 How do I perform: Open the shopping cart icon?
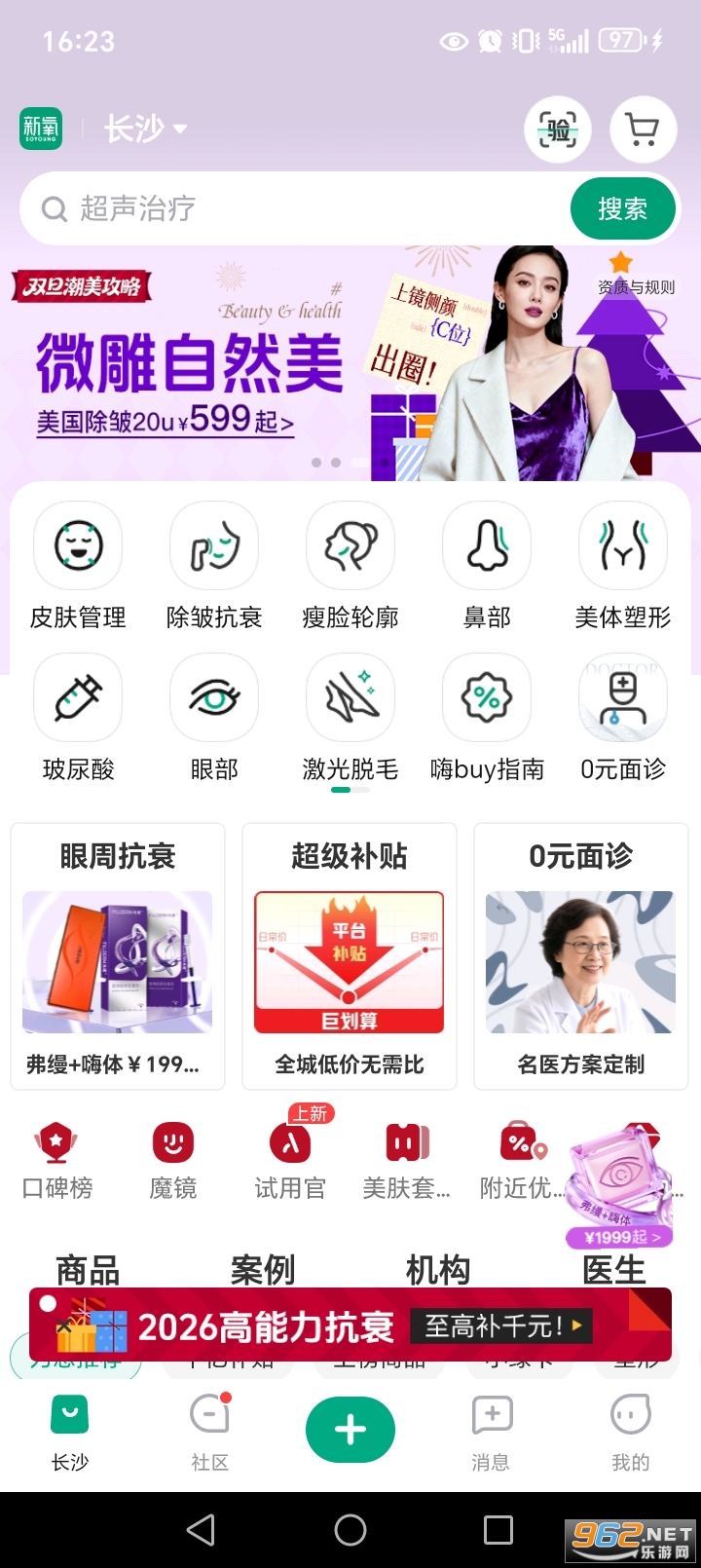coord(642,129)
